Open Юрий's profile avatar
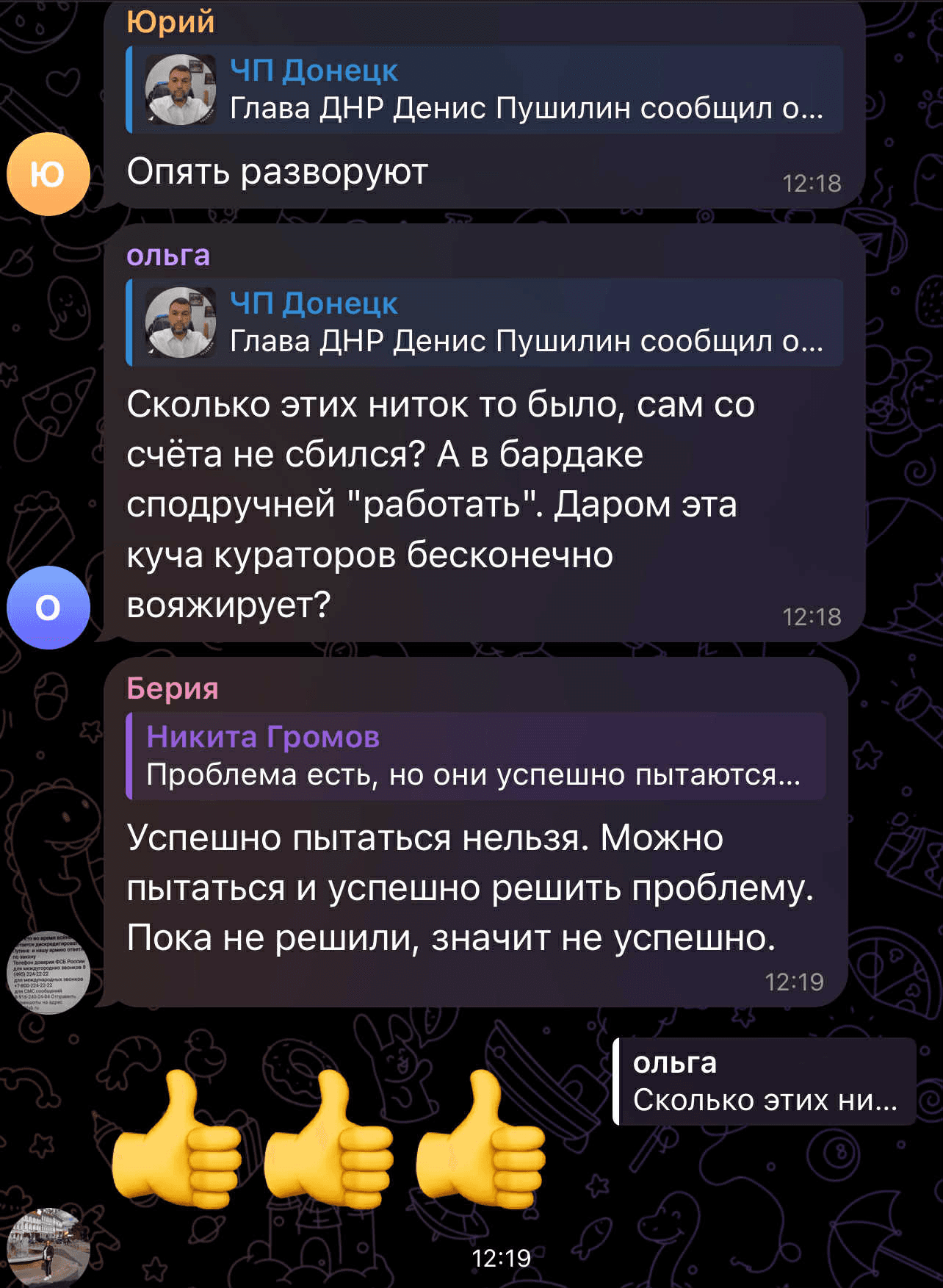Viewport: 943px width, 1288px height. click(x=48, y=174)
